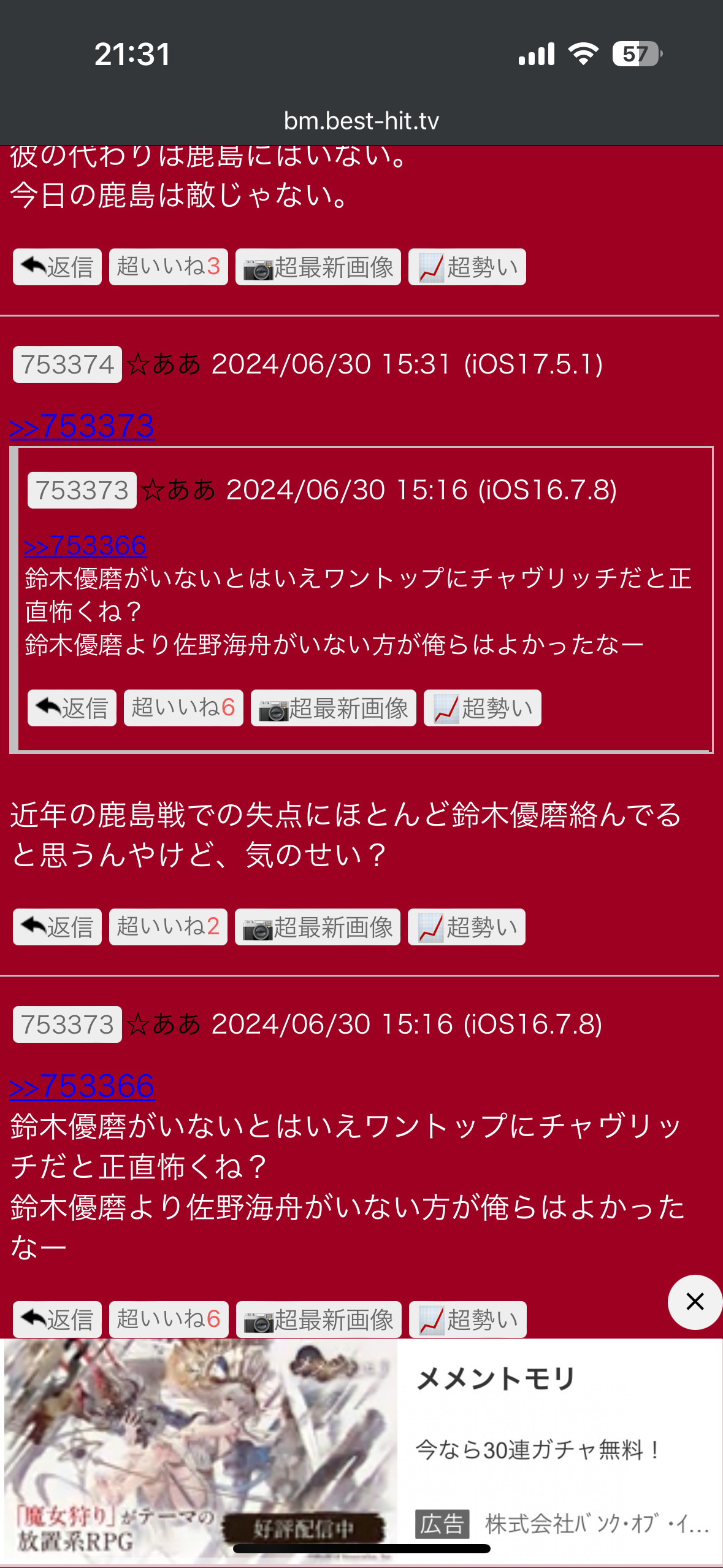Tap 返信 next to 超いいね2
Viewport: 723px width, 1568px height.
(57, 927)
